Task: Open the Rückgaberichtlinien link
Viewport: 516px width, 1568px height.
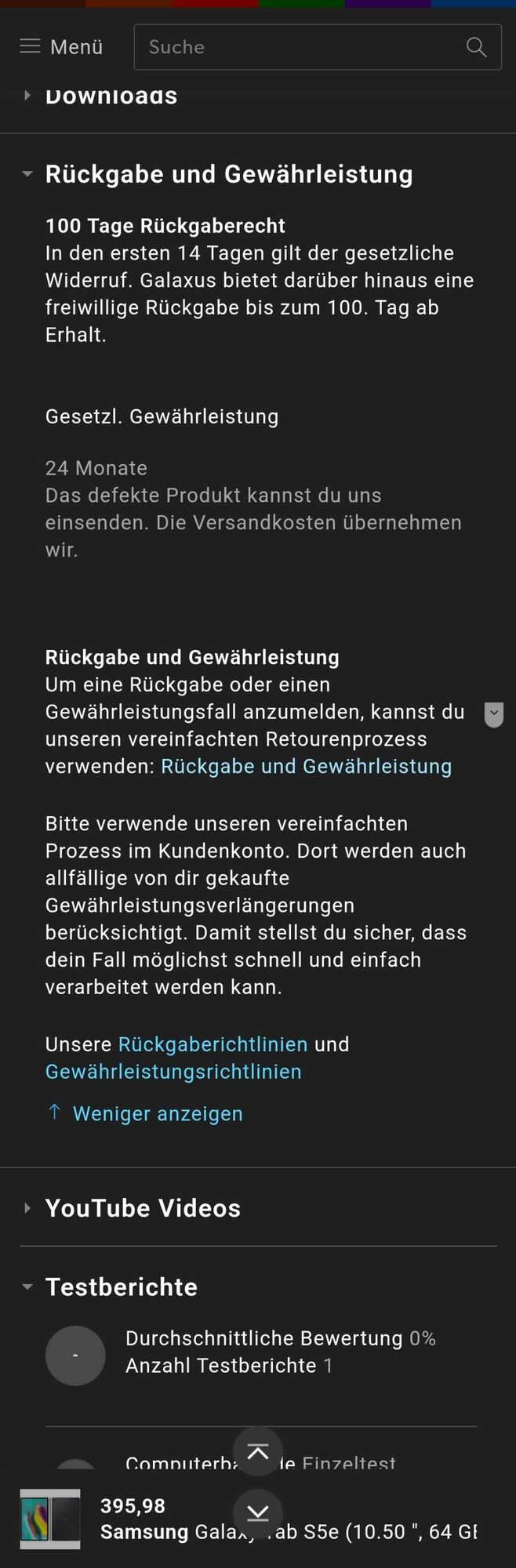Action: (213, 1044)
